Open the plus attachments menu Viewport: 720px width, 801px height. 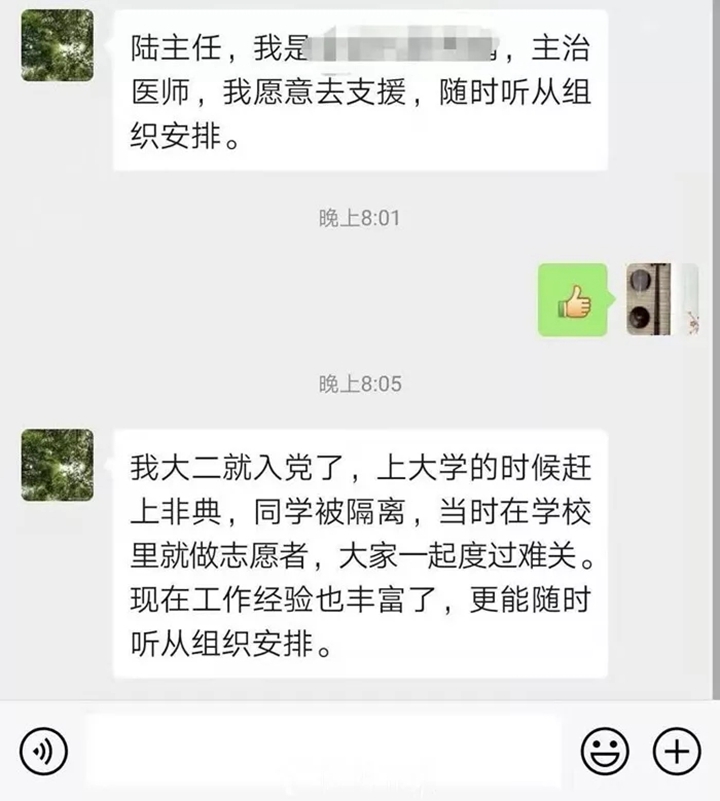(x=677, y=749)
